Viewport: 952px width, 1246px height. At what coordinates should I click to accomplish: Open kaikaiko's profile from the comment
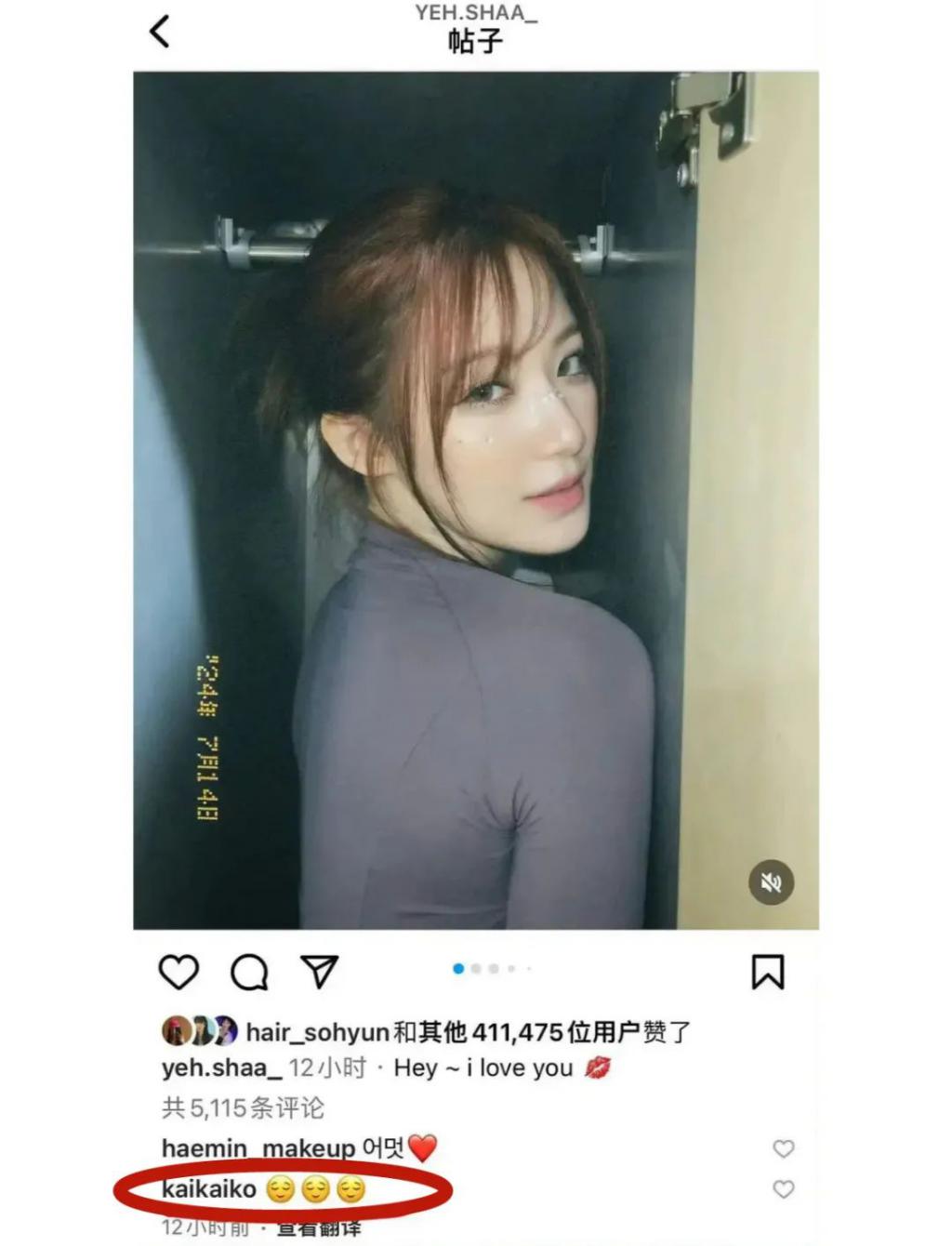(x=208, y=1188)
